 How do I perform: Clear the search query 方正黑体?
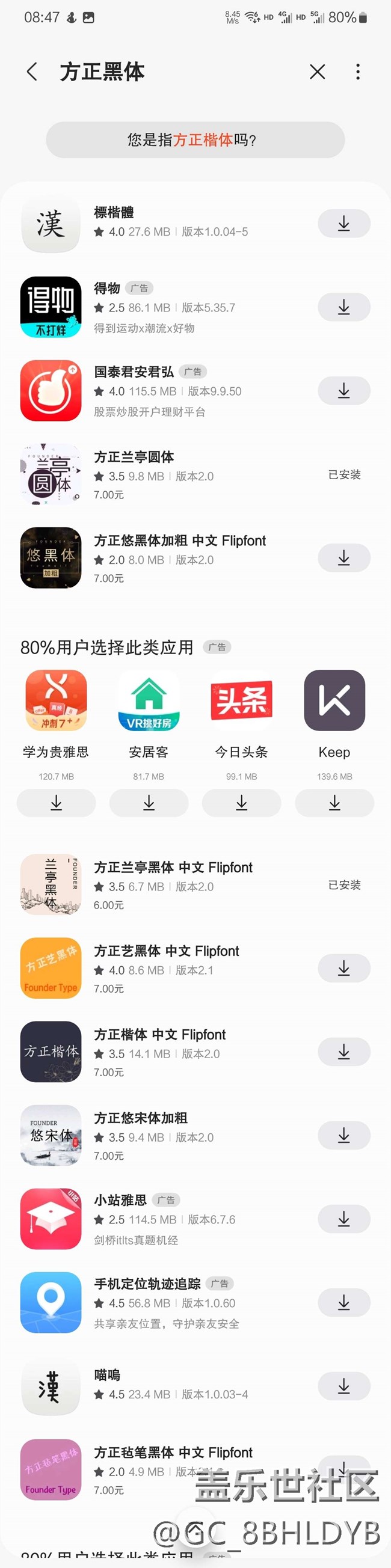317,72
